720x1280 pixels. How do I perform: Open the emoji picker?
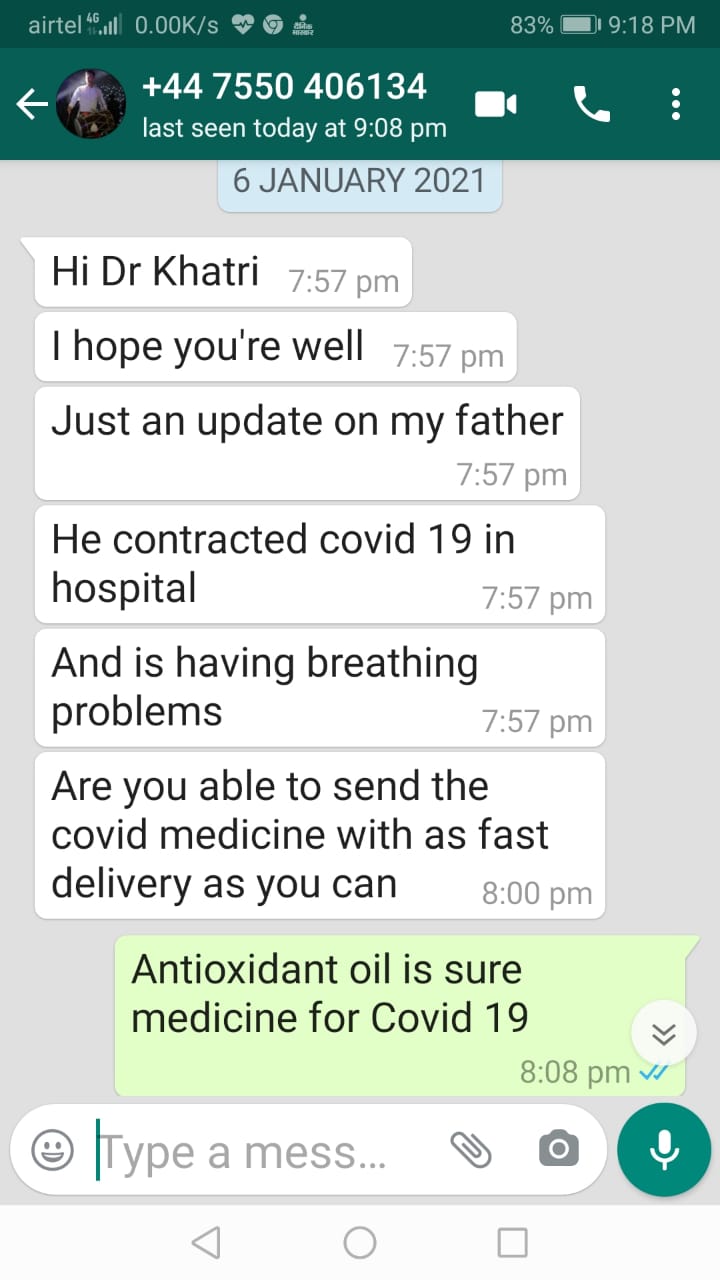click(x=52, y=1151)
